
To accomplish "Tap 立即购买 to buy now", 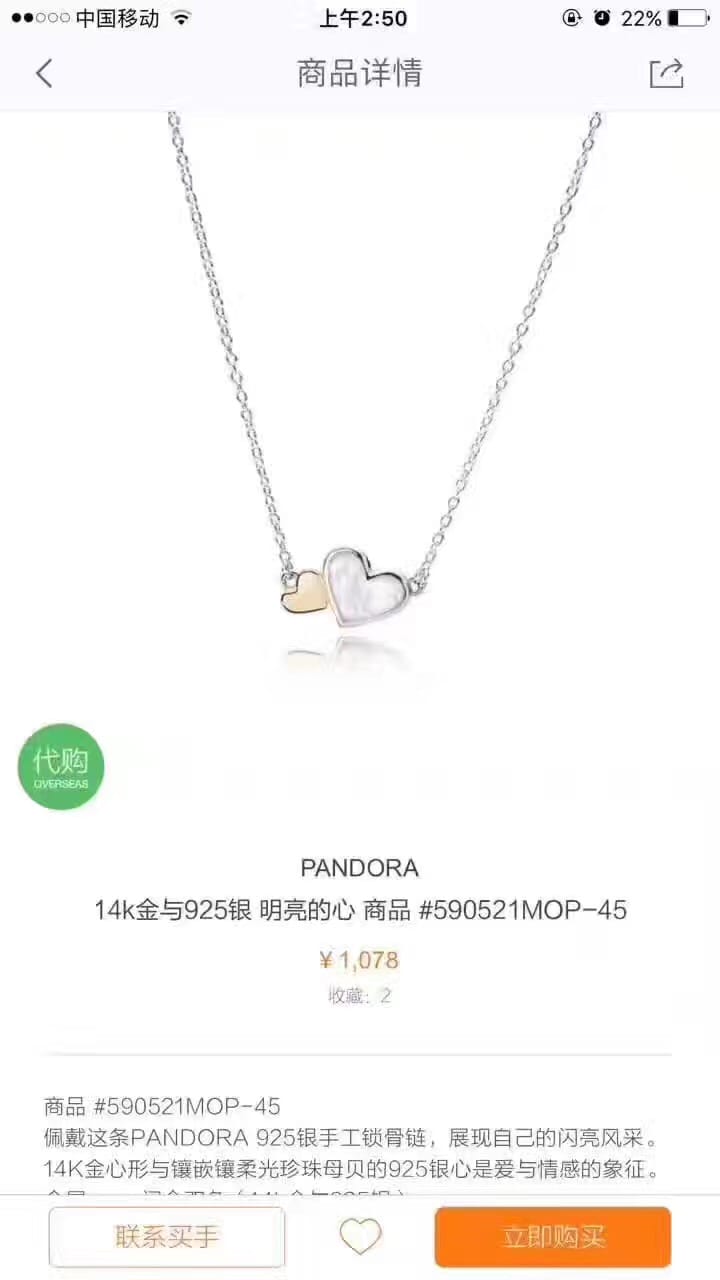I will (x=553, y=1237).
